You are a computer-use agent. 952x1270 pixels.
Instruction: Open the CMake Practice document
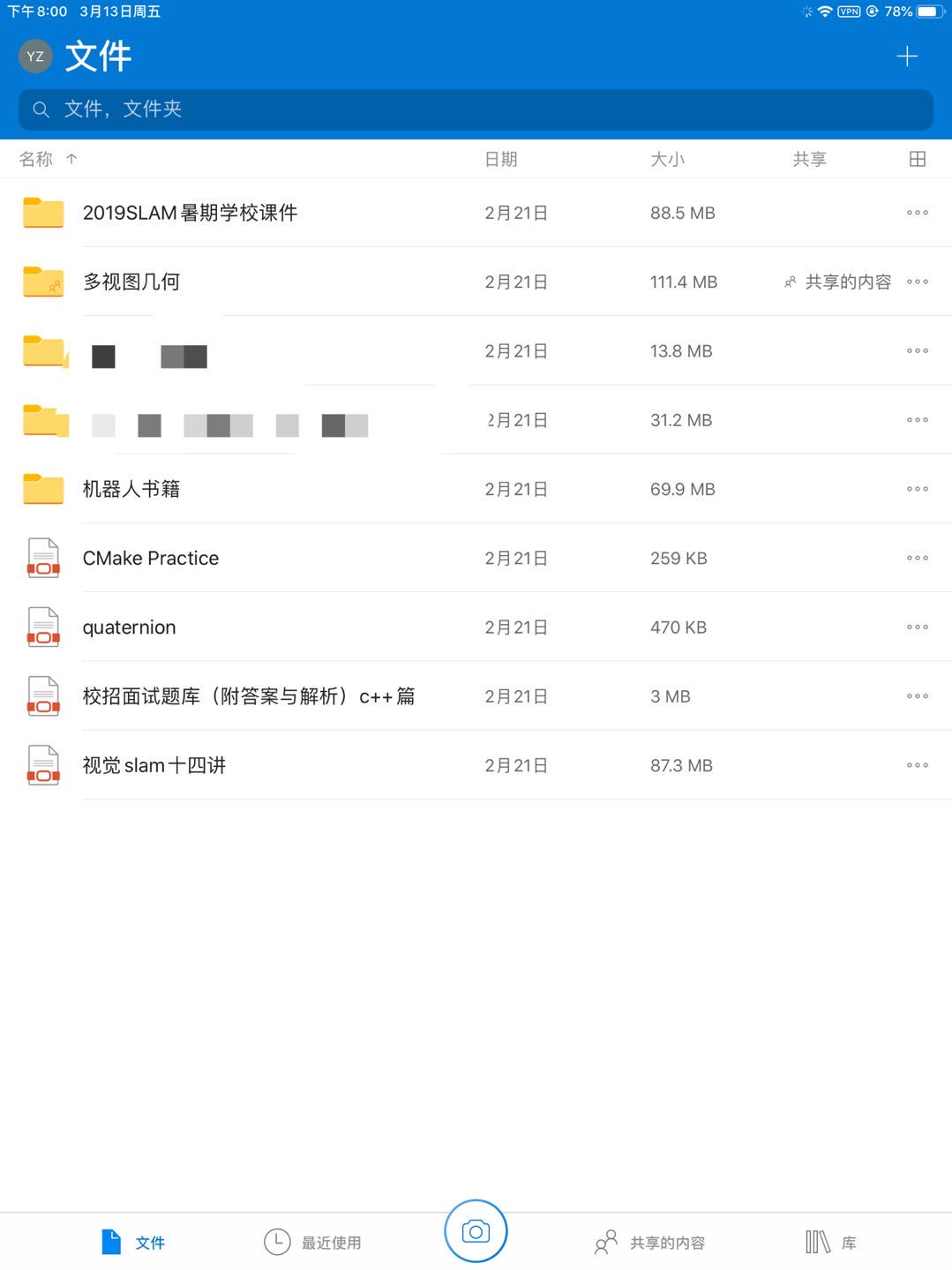151,558
